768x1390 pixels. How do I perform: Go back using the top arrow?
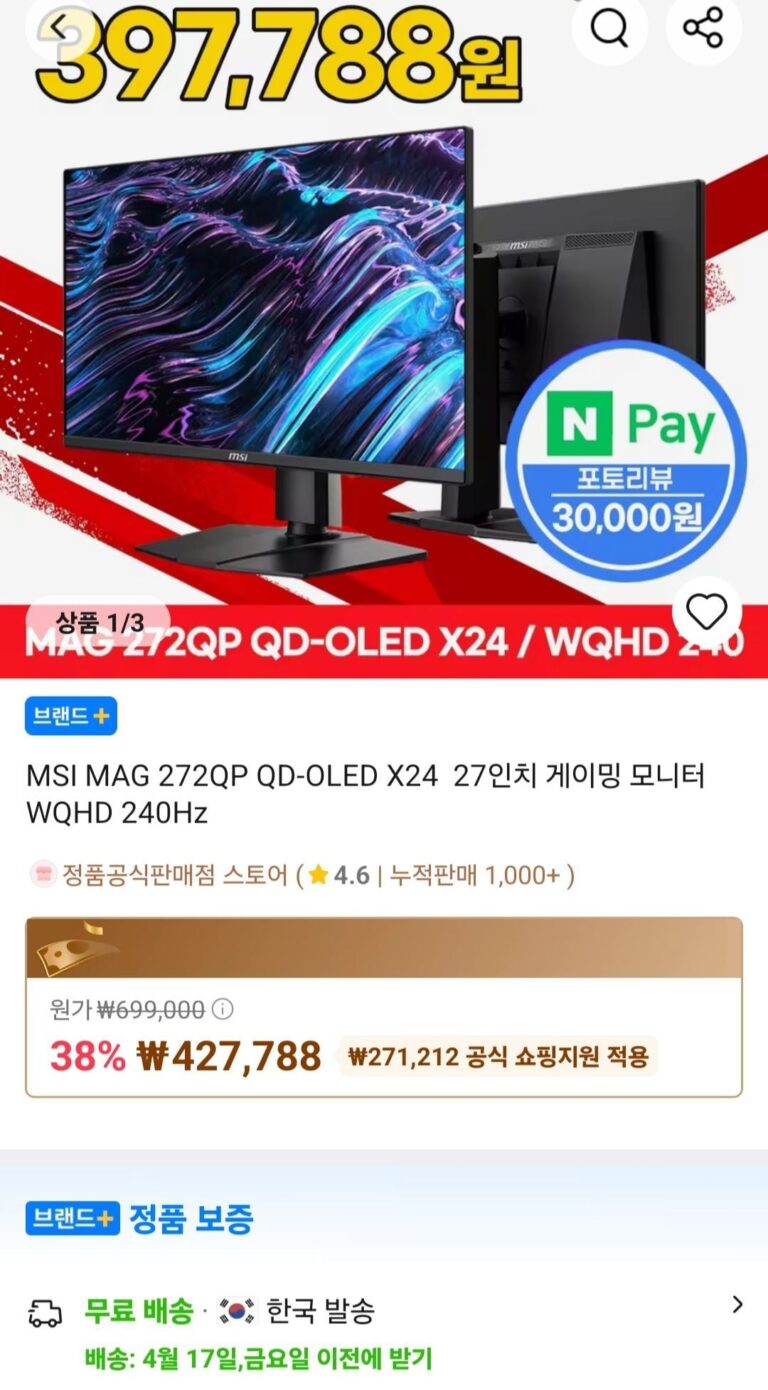click(58, 29)
